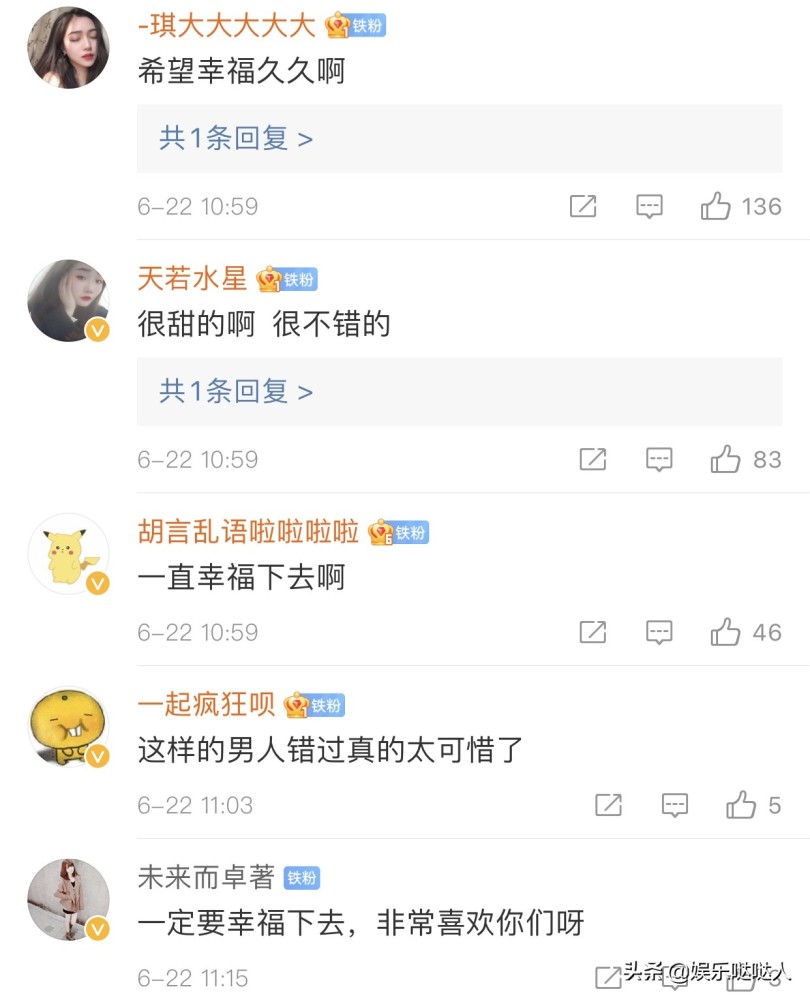Tap comment icon on 天若水星's comment

(x=659, y=459)
